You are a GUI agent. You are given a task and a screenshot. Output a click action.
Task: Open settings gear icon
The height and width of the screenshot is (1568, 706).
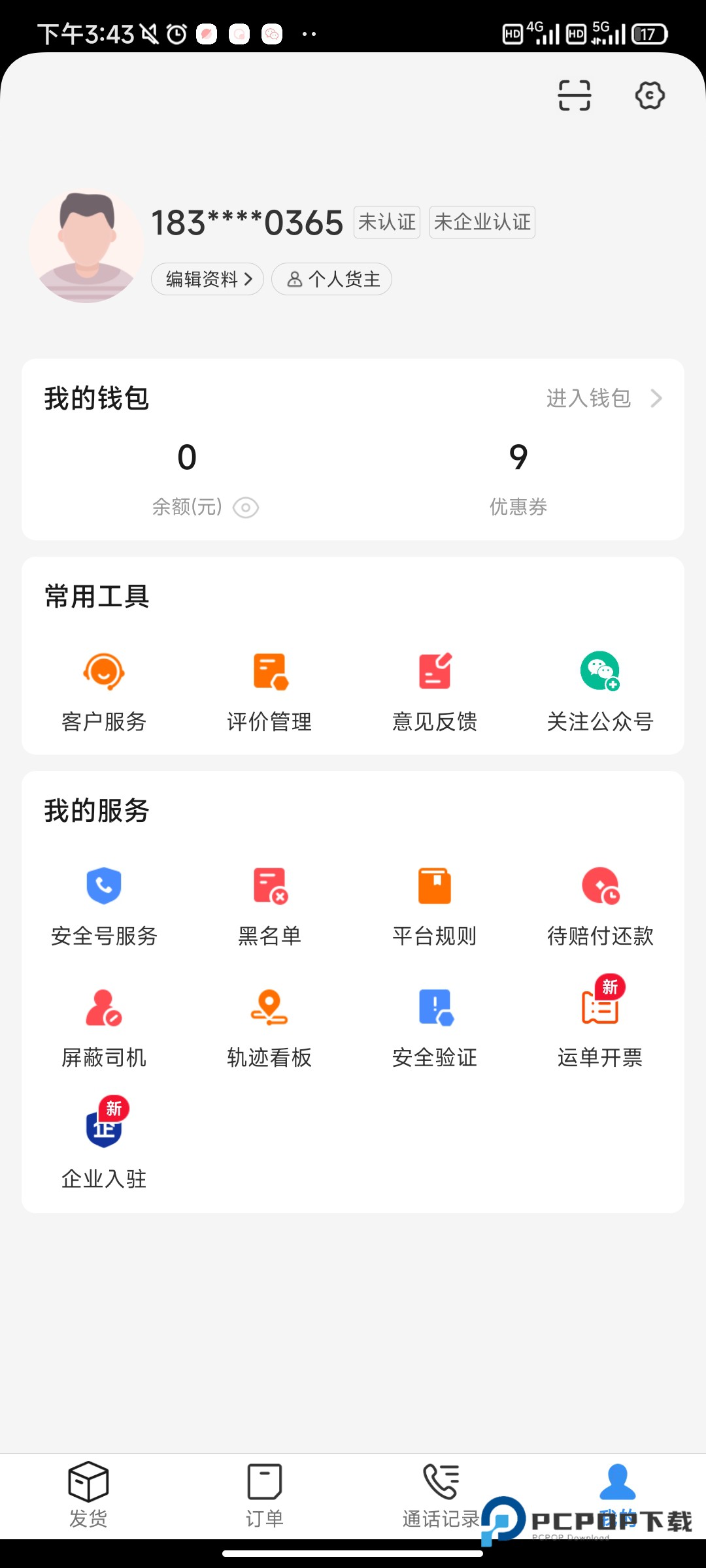tap(650, 95)
